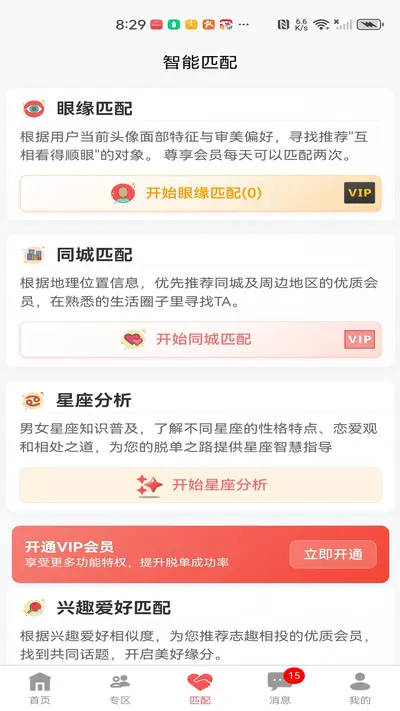Open the 我的 profile tab
This screenshot has height=711, width=400.
[x=360, y=688]
